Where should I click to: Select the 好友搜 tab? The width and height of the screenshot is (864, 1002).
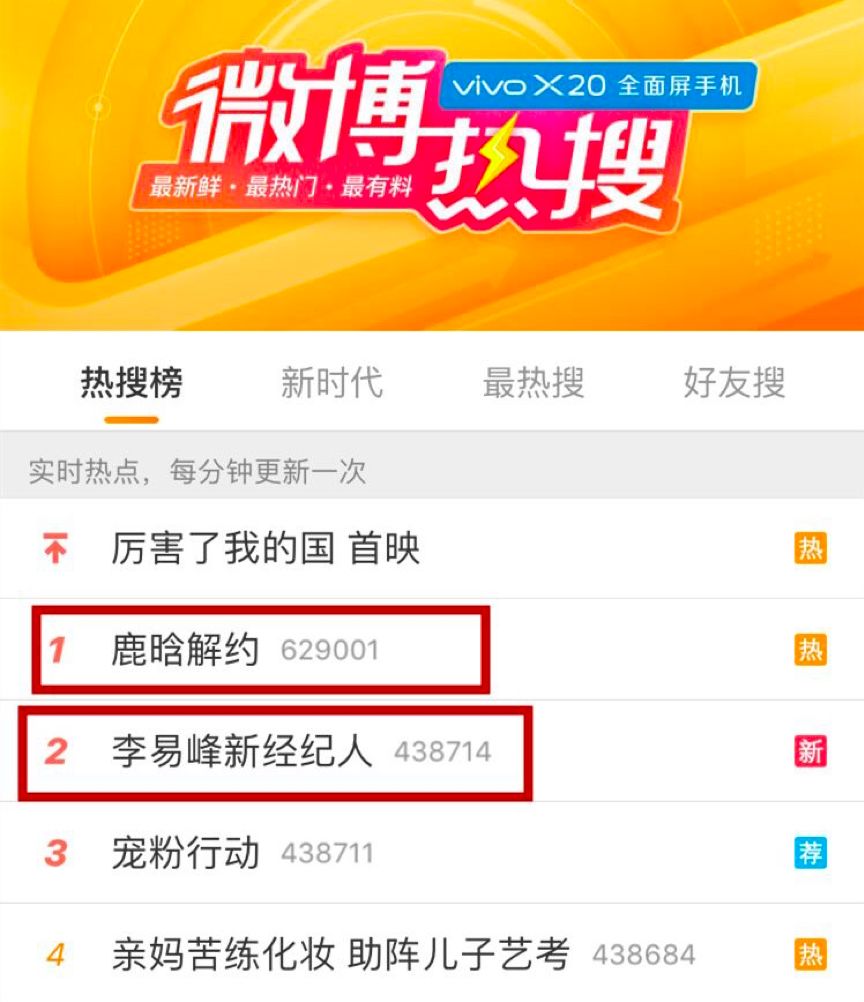pyautogui.click(x=734, y=383)
